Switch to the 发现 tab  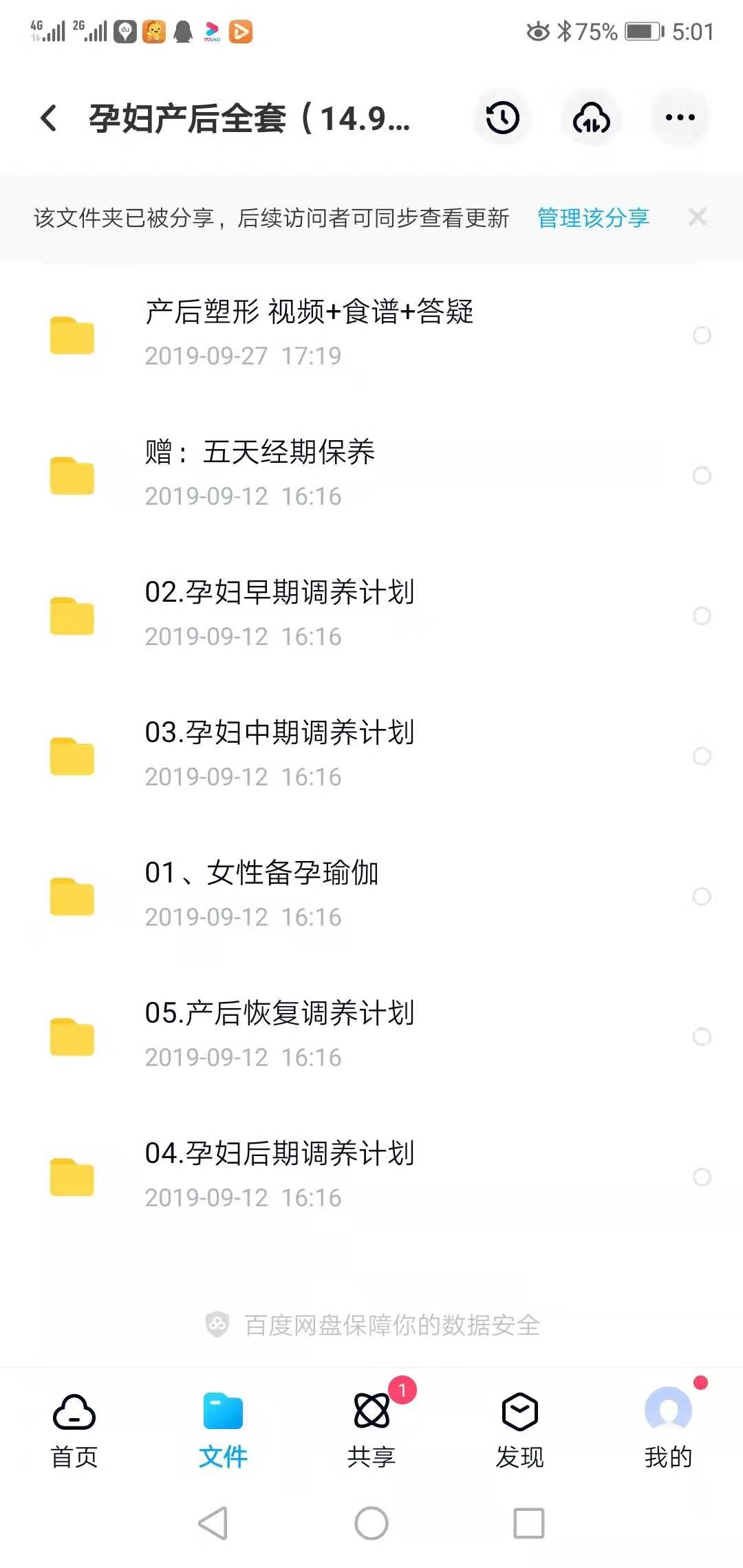[520, 1432]
